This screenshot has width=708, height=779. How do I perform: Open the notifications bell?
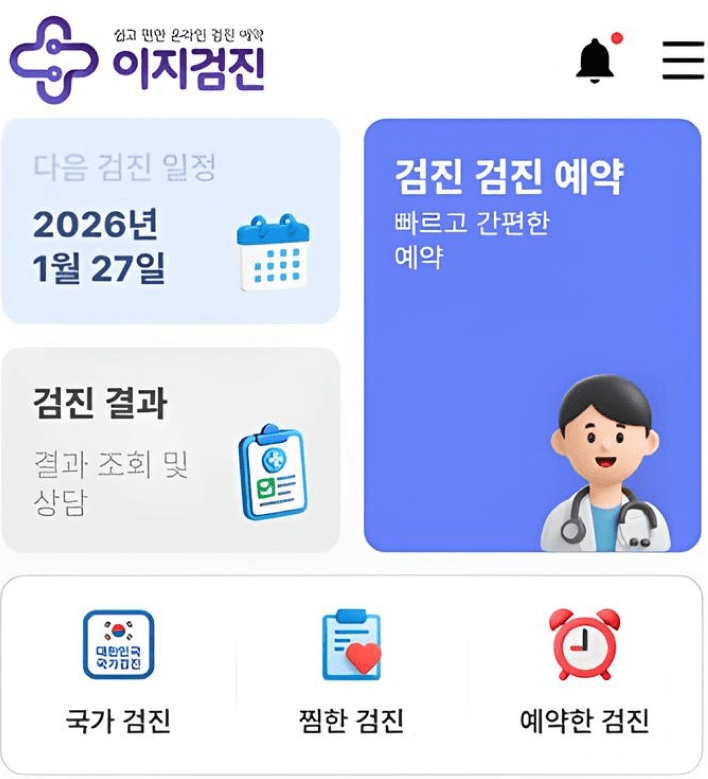tap(596, 61)
